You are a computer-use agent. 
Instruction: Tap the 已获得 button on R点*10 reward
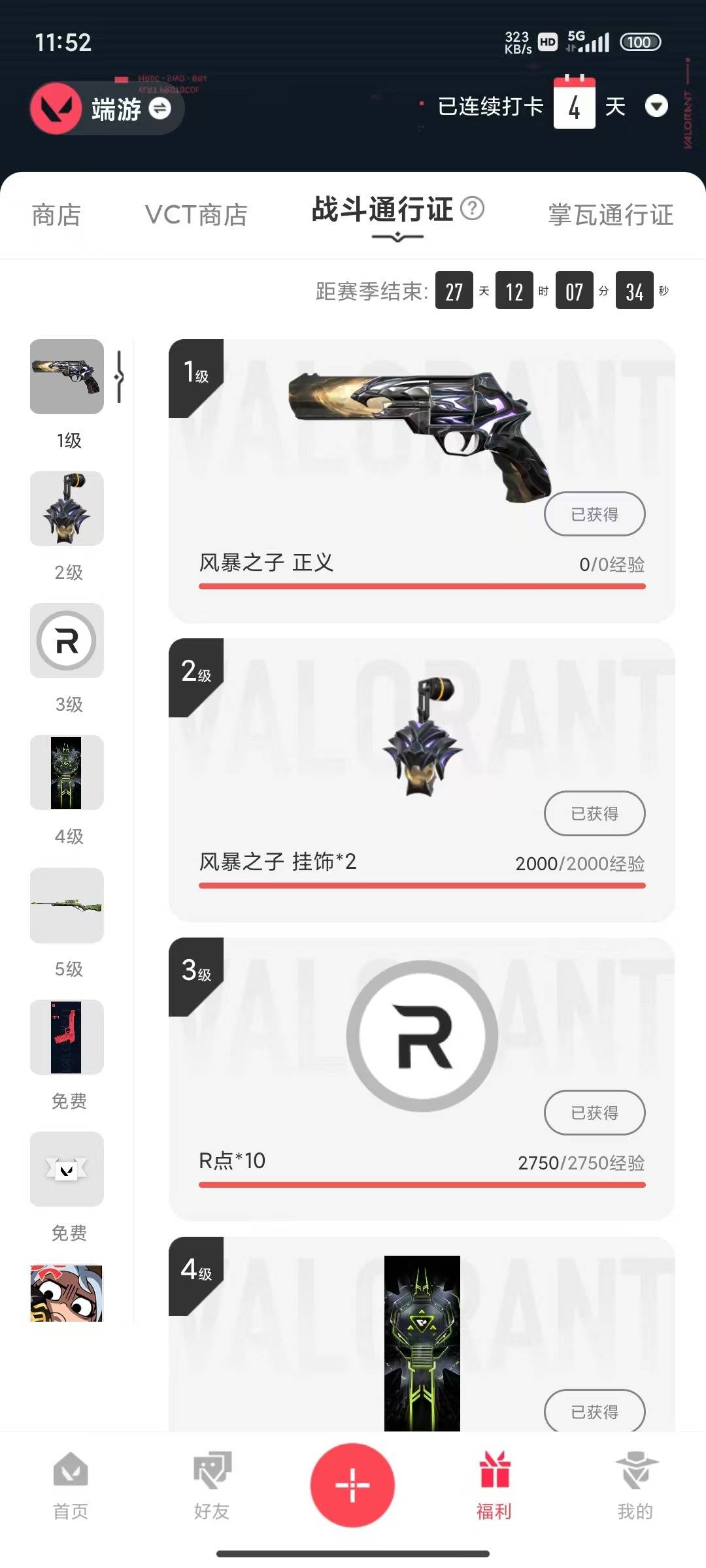(594, 1113)
